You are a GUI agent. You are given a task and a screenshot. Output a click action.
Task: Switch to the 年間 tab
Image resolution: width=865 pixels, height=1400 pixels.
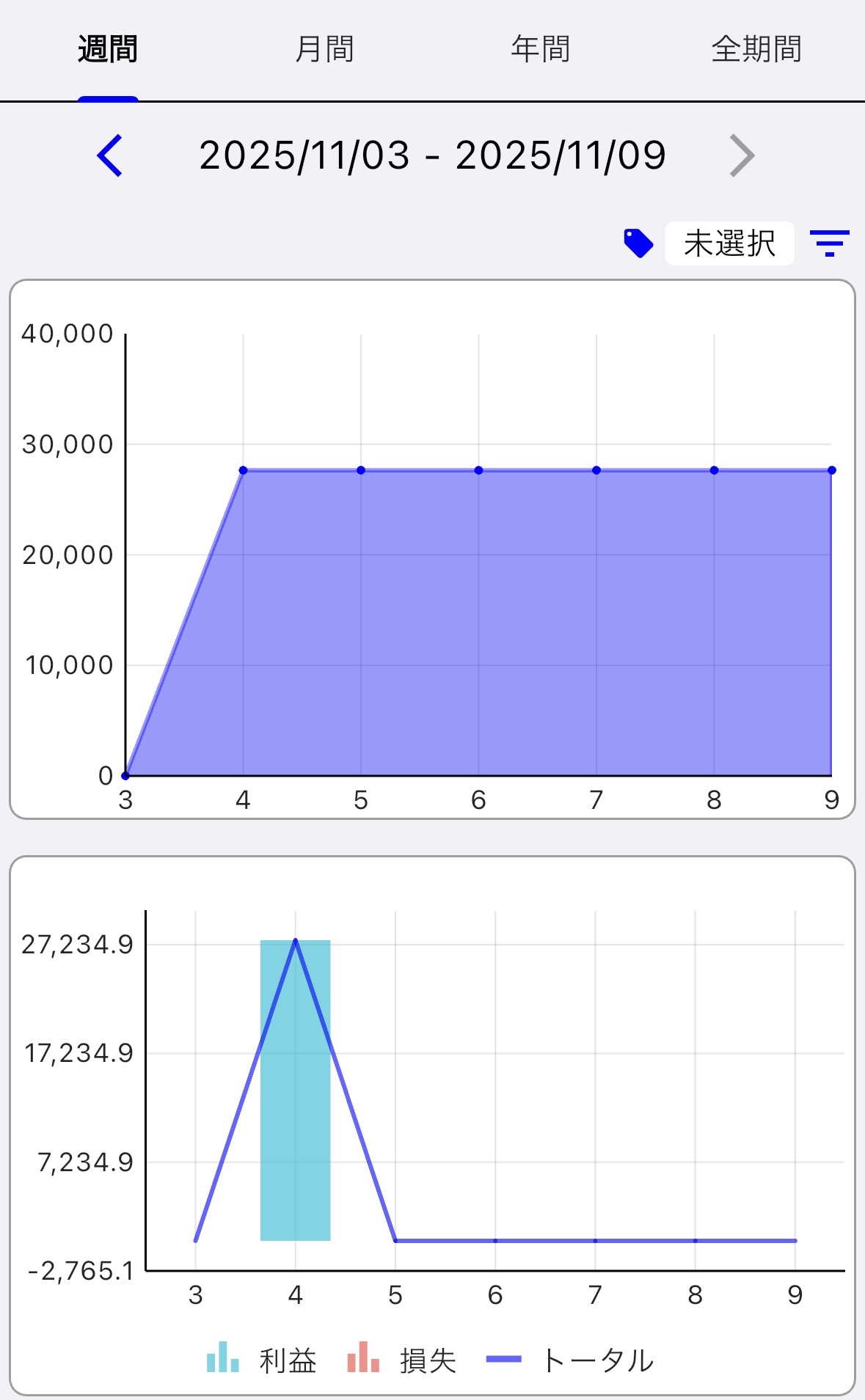coord(541,50)
